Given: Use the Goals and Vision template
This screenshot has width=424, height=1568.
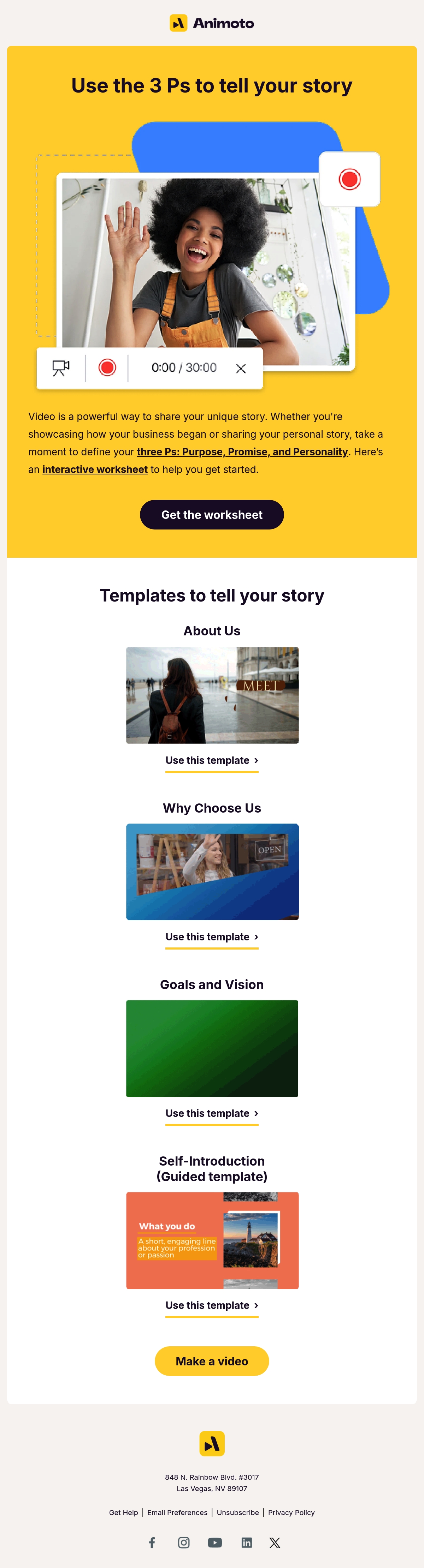Looking at the screenshot, I should tap(212, 1113).
